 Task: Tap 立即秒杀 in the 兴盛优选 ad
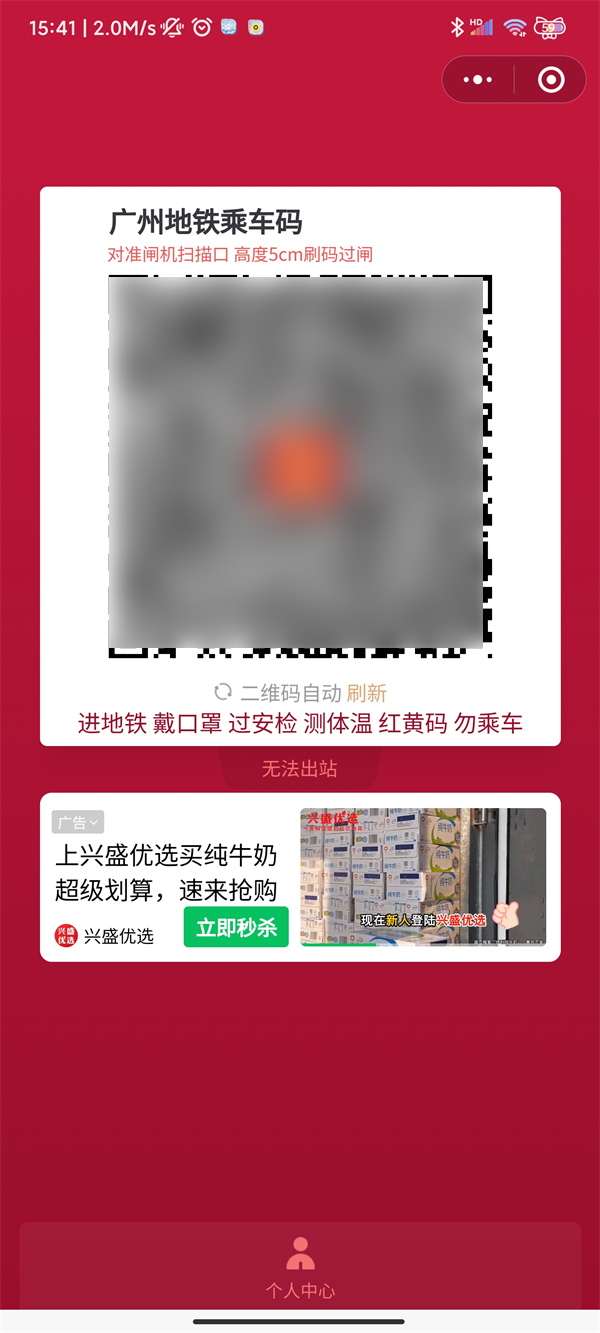[x=236, y=927]
